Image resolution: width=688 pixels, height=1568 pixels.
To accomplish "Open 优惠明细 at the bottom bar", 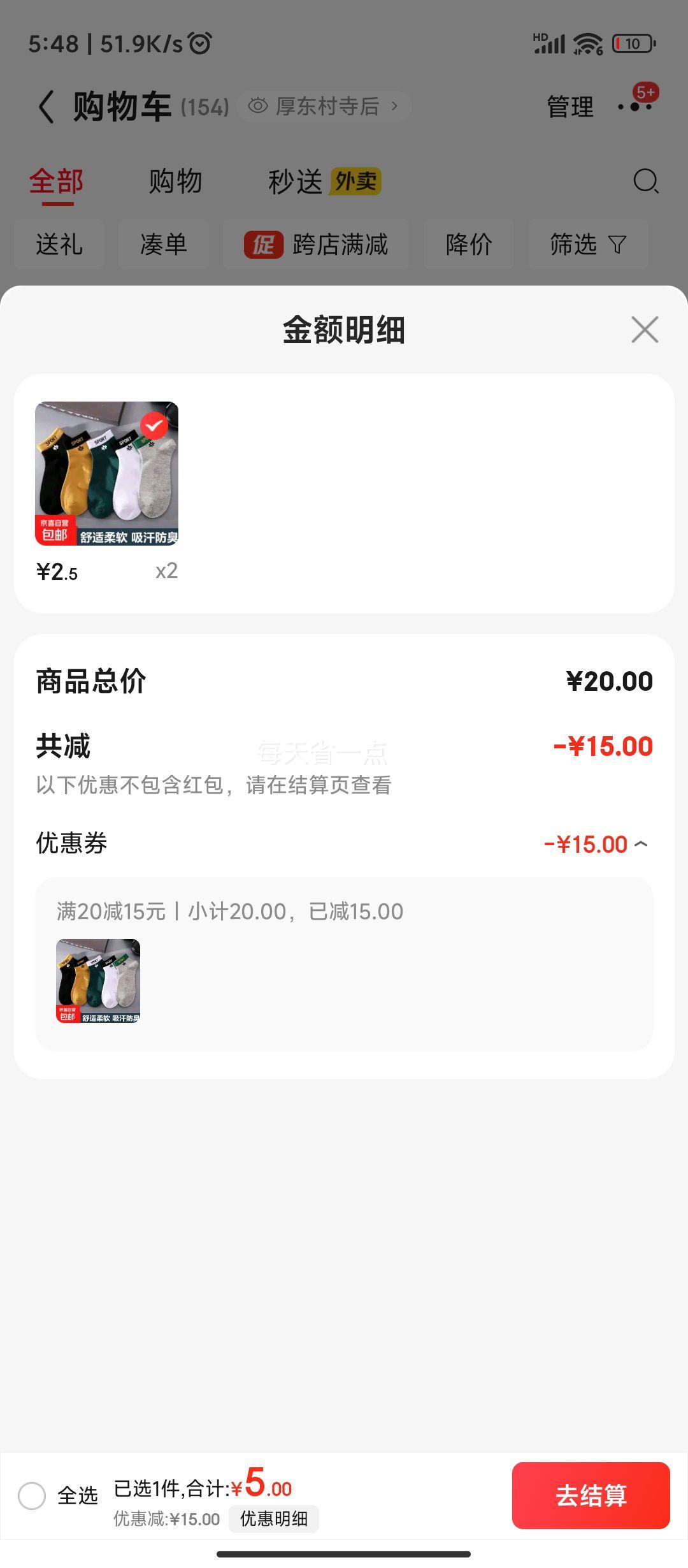I will coord(274,1519).
